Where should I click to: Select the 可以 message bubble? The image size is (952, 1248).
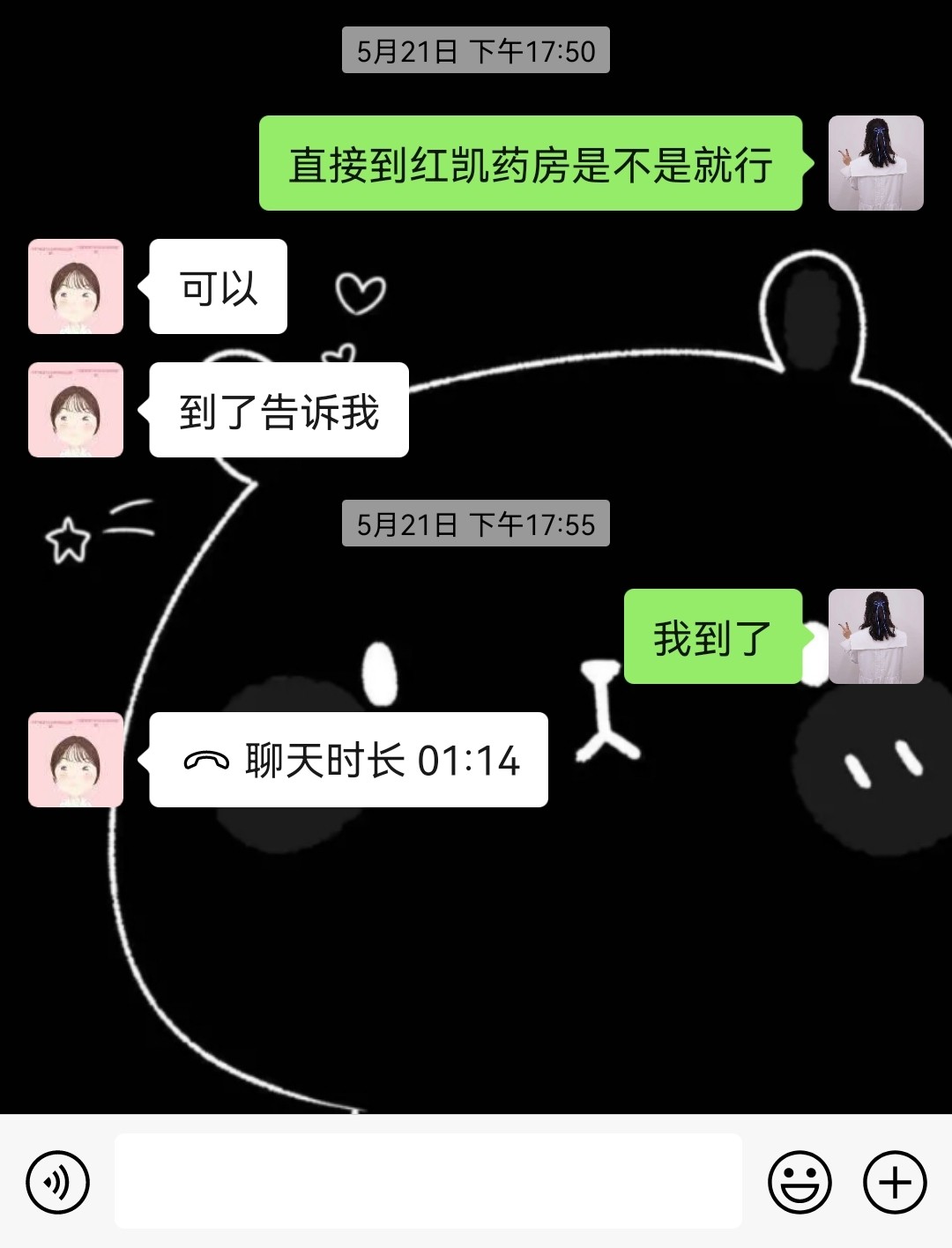(217, 286)
